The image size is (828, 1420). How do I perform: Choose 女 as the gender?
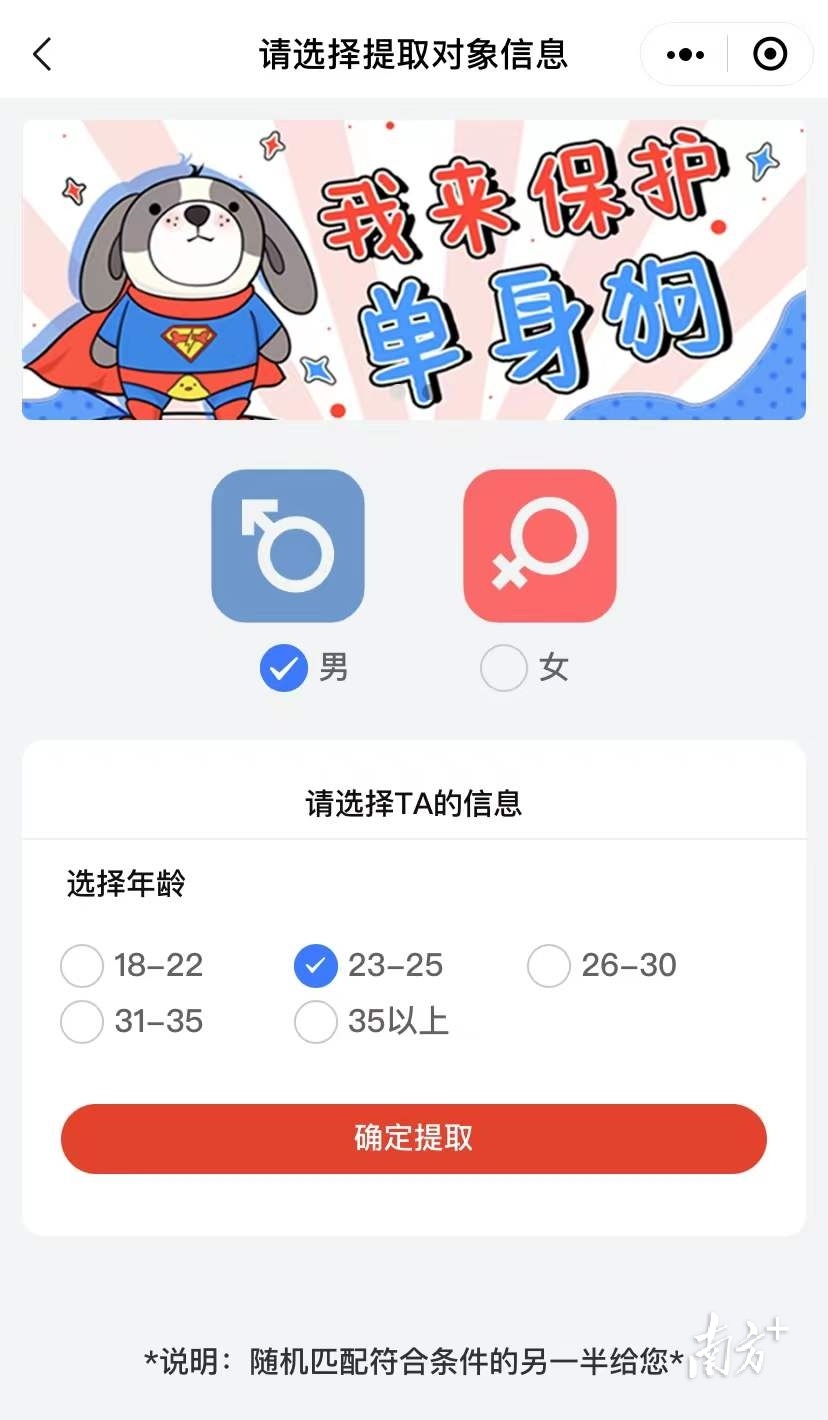504,668
